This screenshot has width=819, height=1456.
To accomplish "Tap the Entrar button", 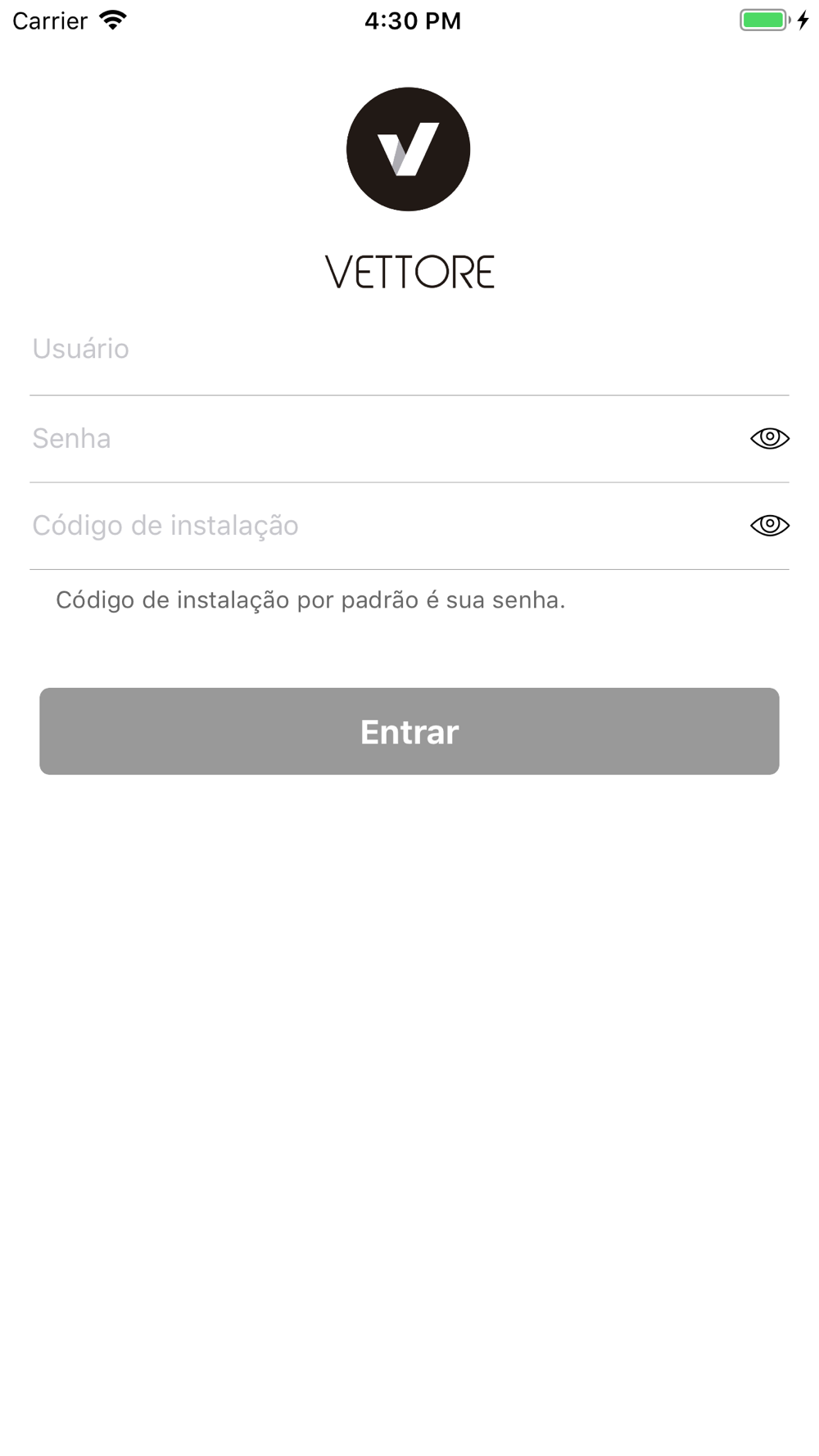I will 409,731.
